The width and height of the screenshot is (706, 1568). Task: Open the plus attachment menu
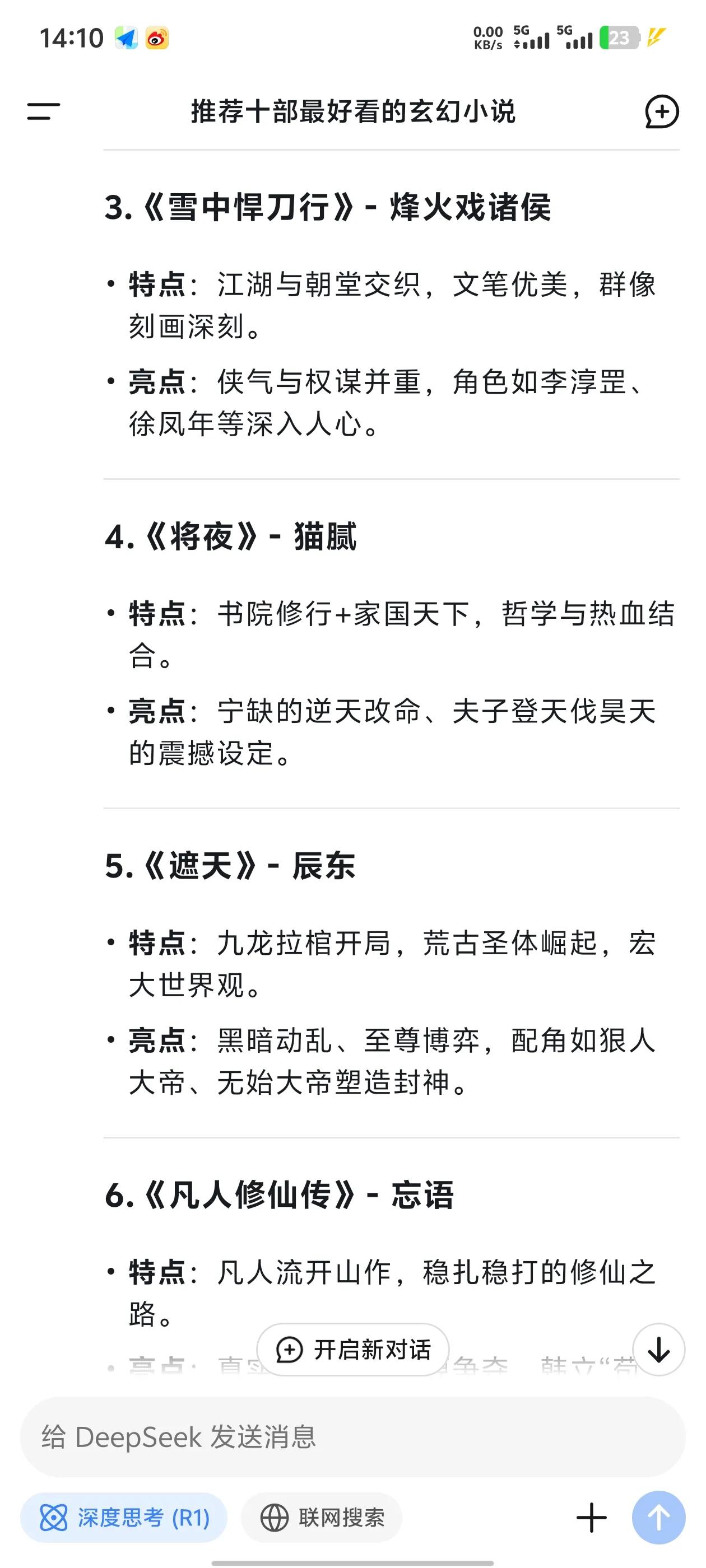[591, 1518]
